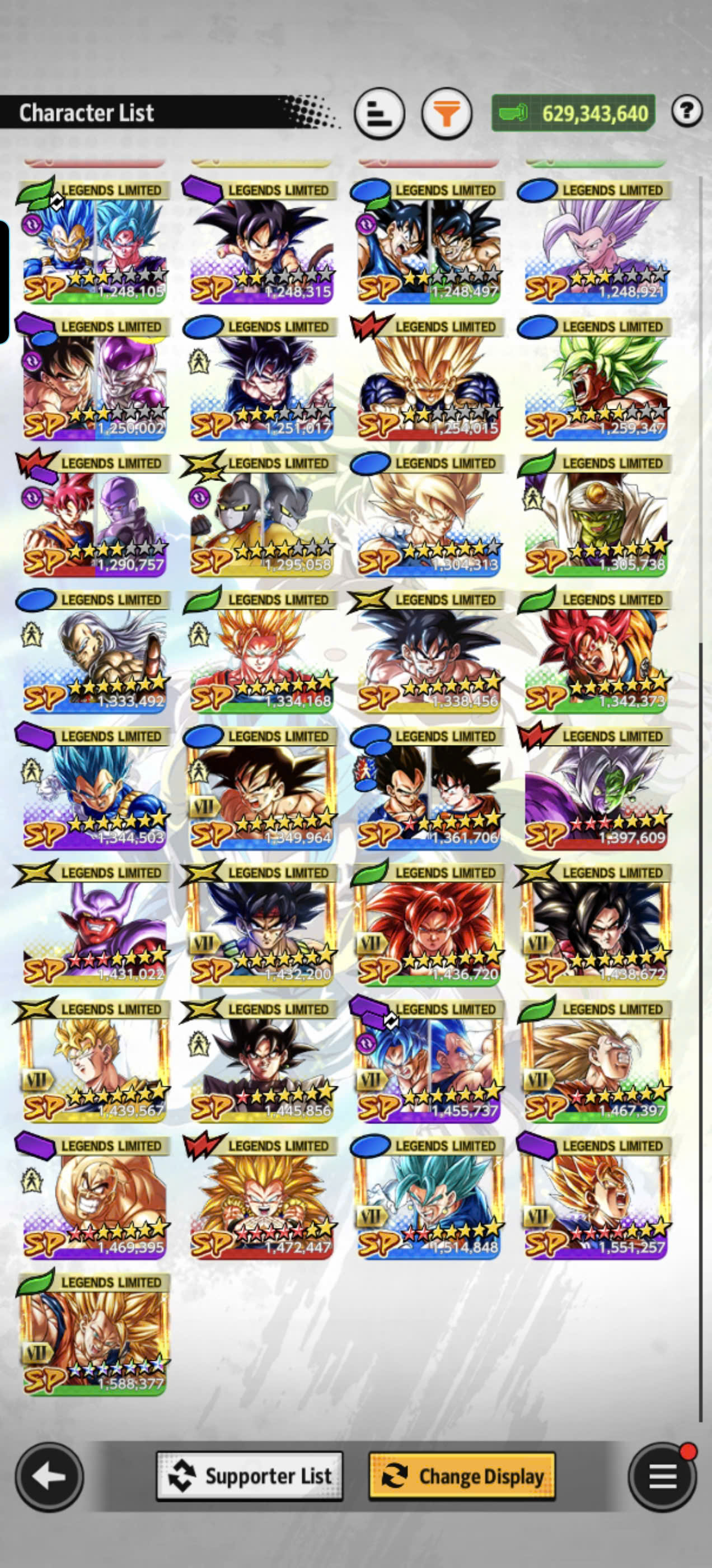Viewport: 712px width, 1568px height.
Task: Open the character with power 1,397,609
Action: [x=595, y=787]
